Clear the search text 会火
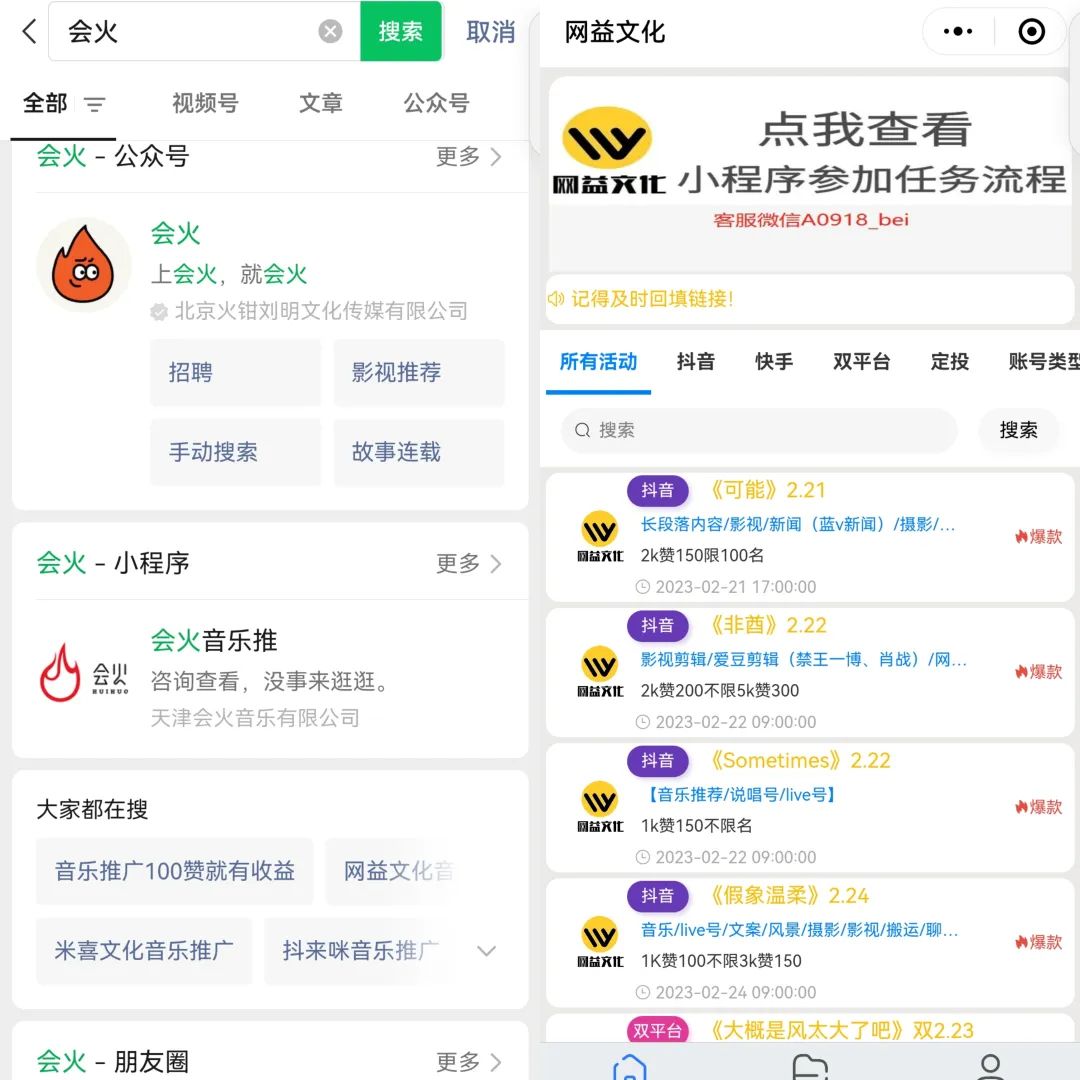The image size is (1080, 1080). [330, 32]
